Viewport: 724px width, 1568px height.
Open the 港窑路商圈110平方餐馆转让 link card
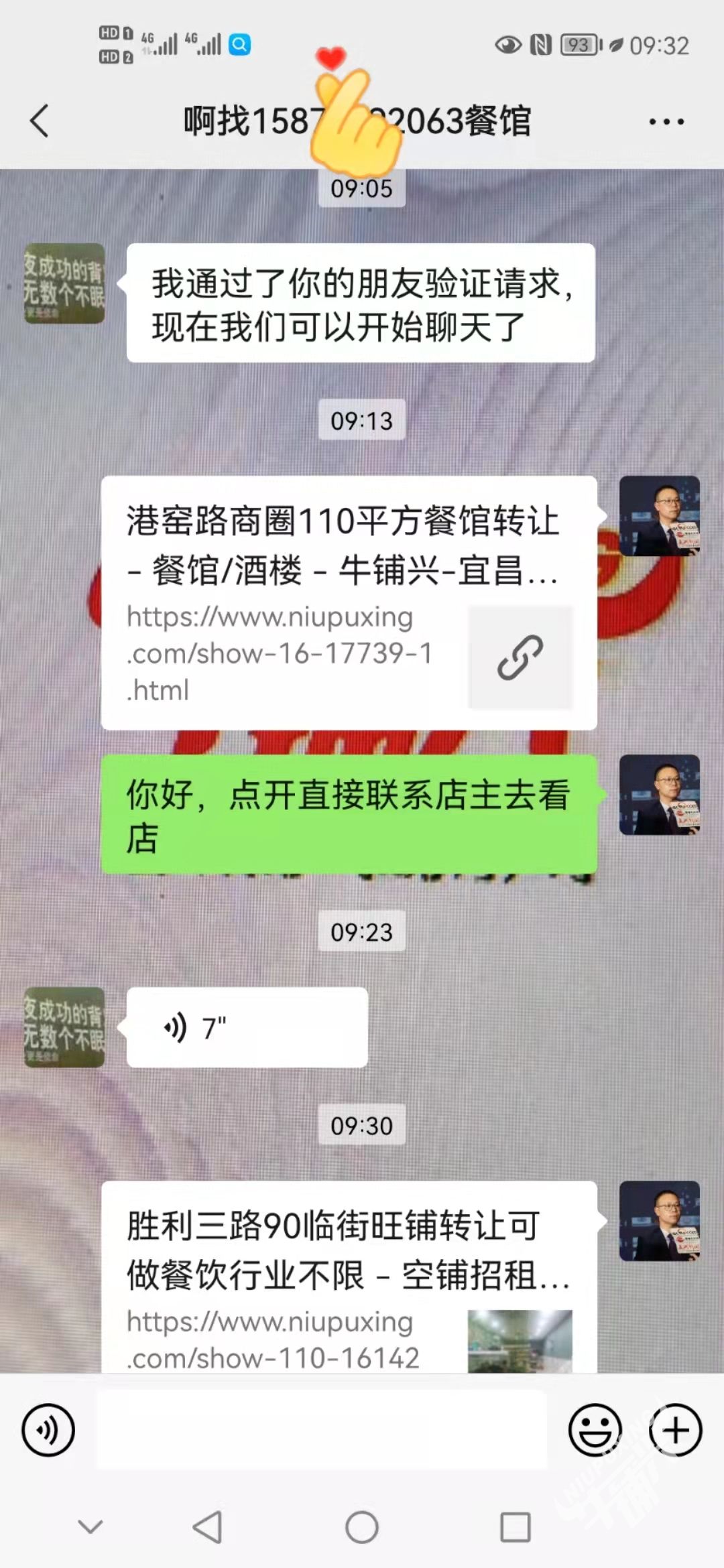tap(349, 602)
